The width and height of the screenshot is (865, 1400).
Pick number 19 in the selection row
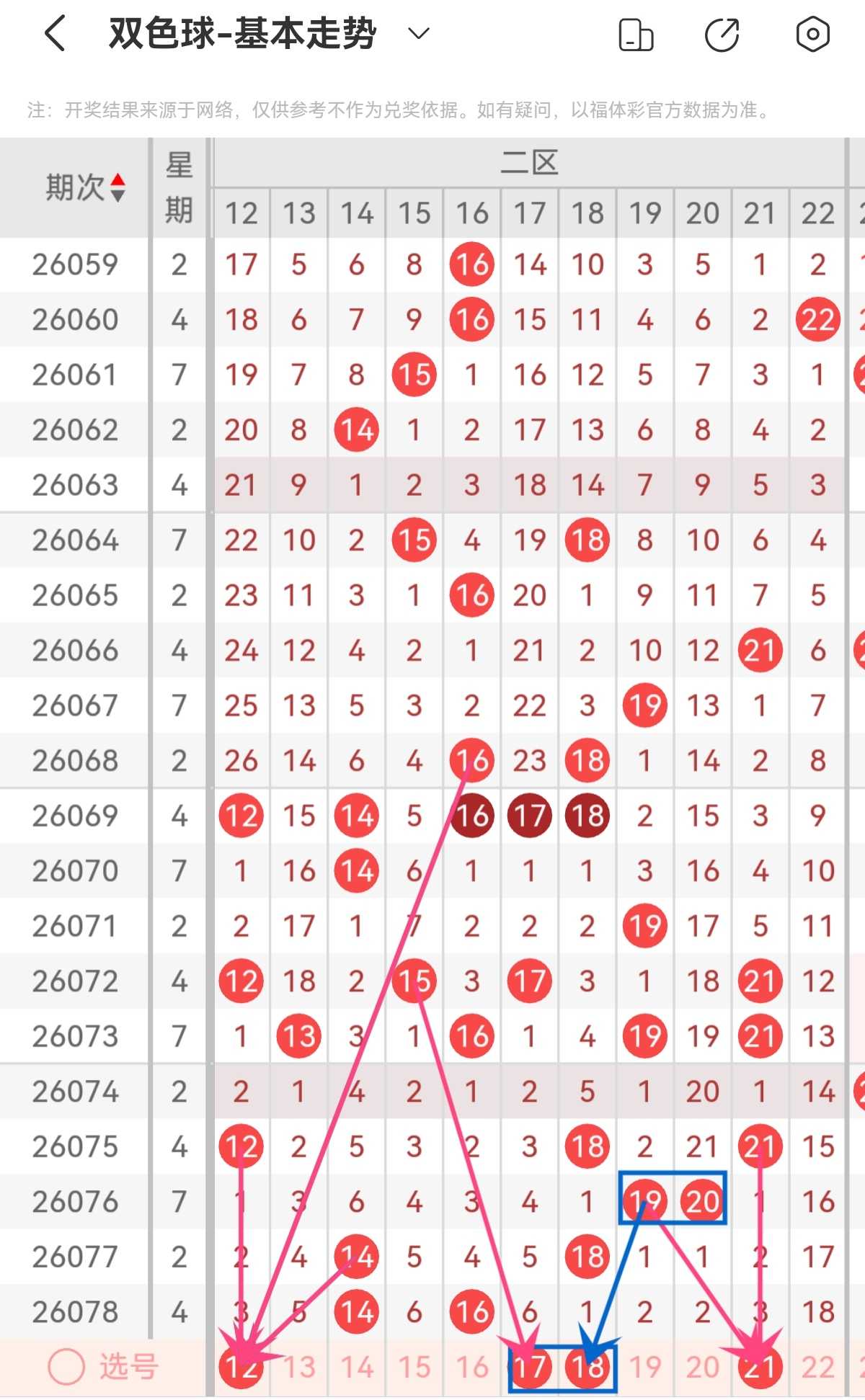pyautogui.click(x=645, y=1367)
